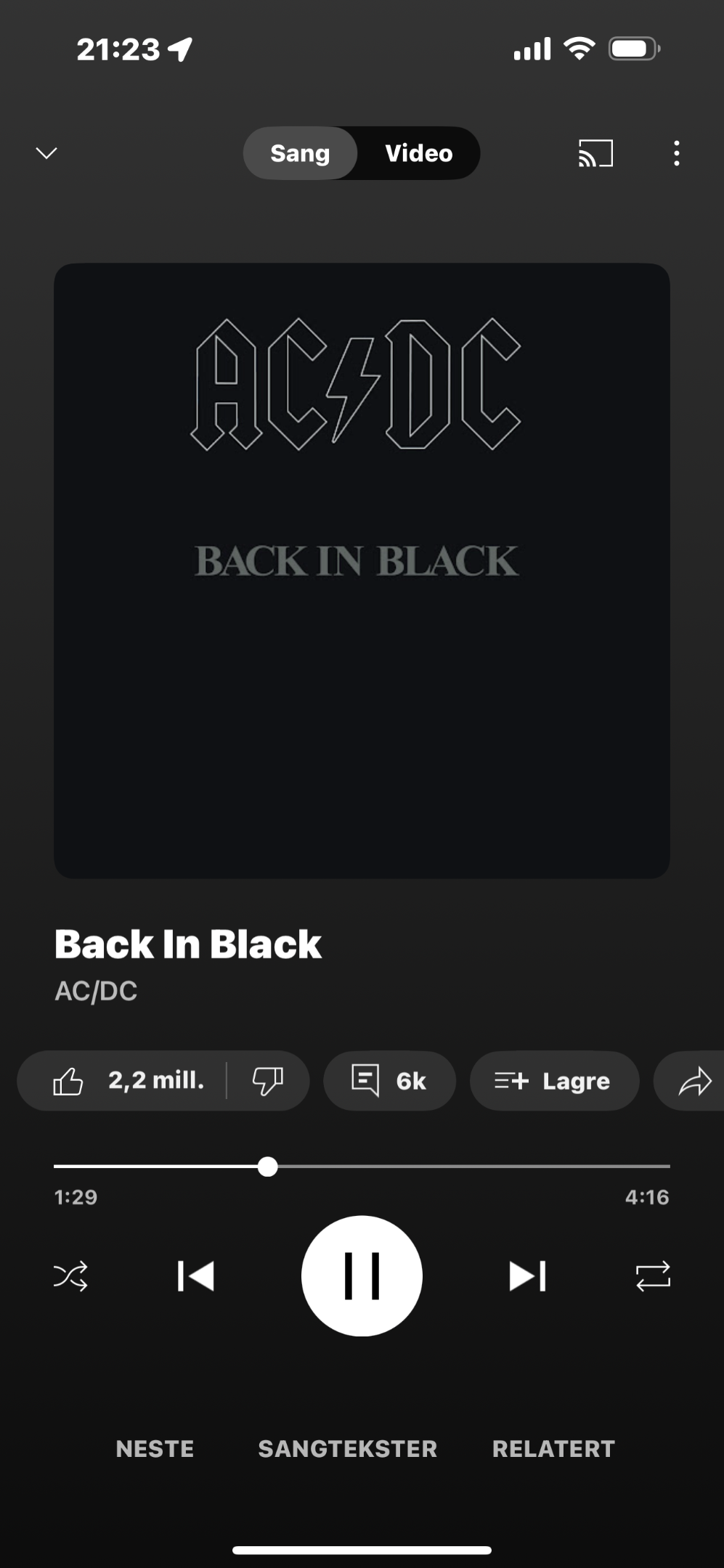Skip to the next track
Viewport: 724px width, 1568px height.
pos(528,1276)
